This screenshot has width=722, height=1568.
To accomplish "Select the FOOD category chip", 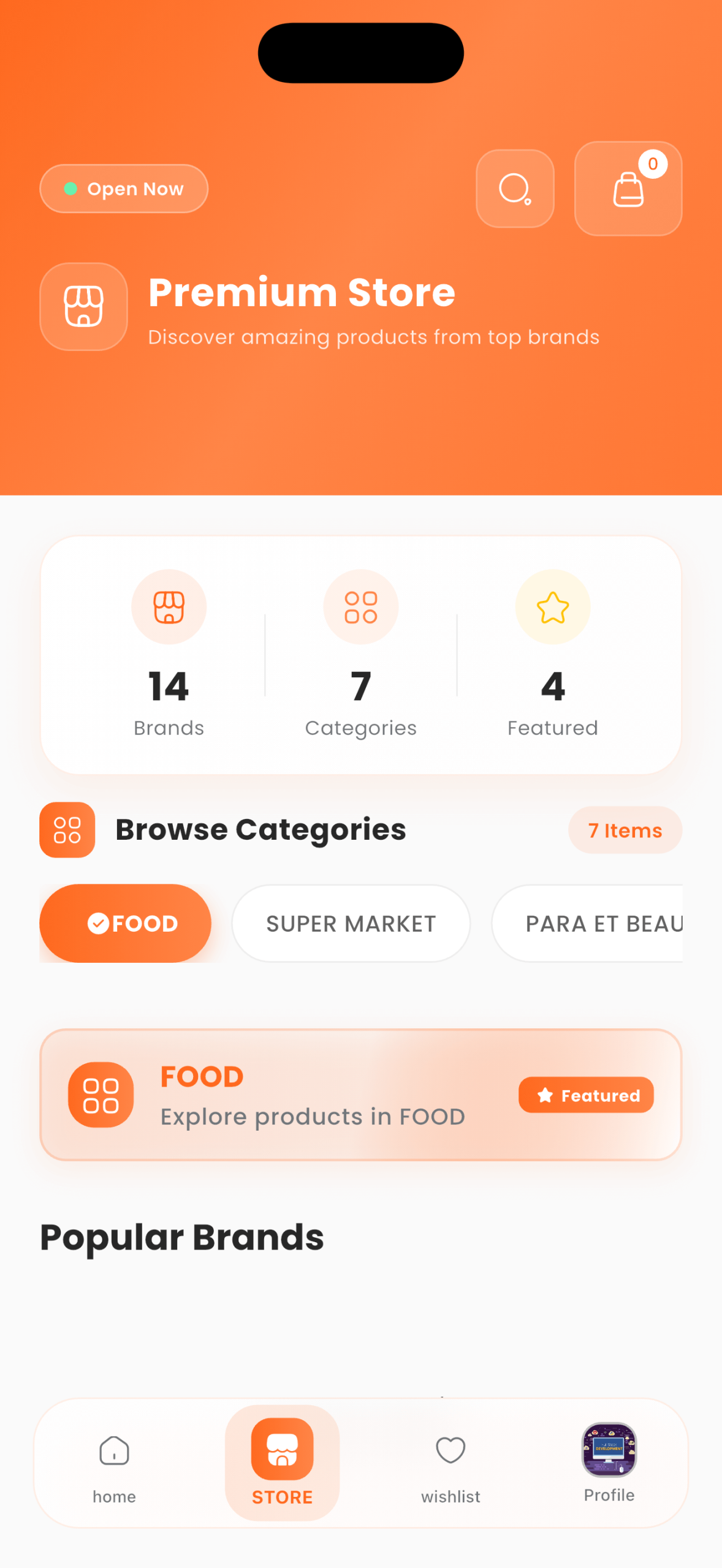I will [126, 923].
